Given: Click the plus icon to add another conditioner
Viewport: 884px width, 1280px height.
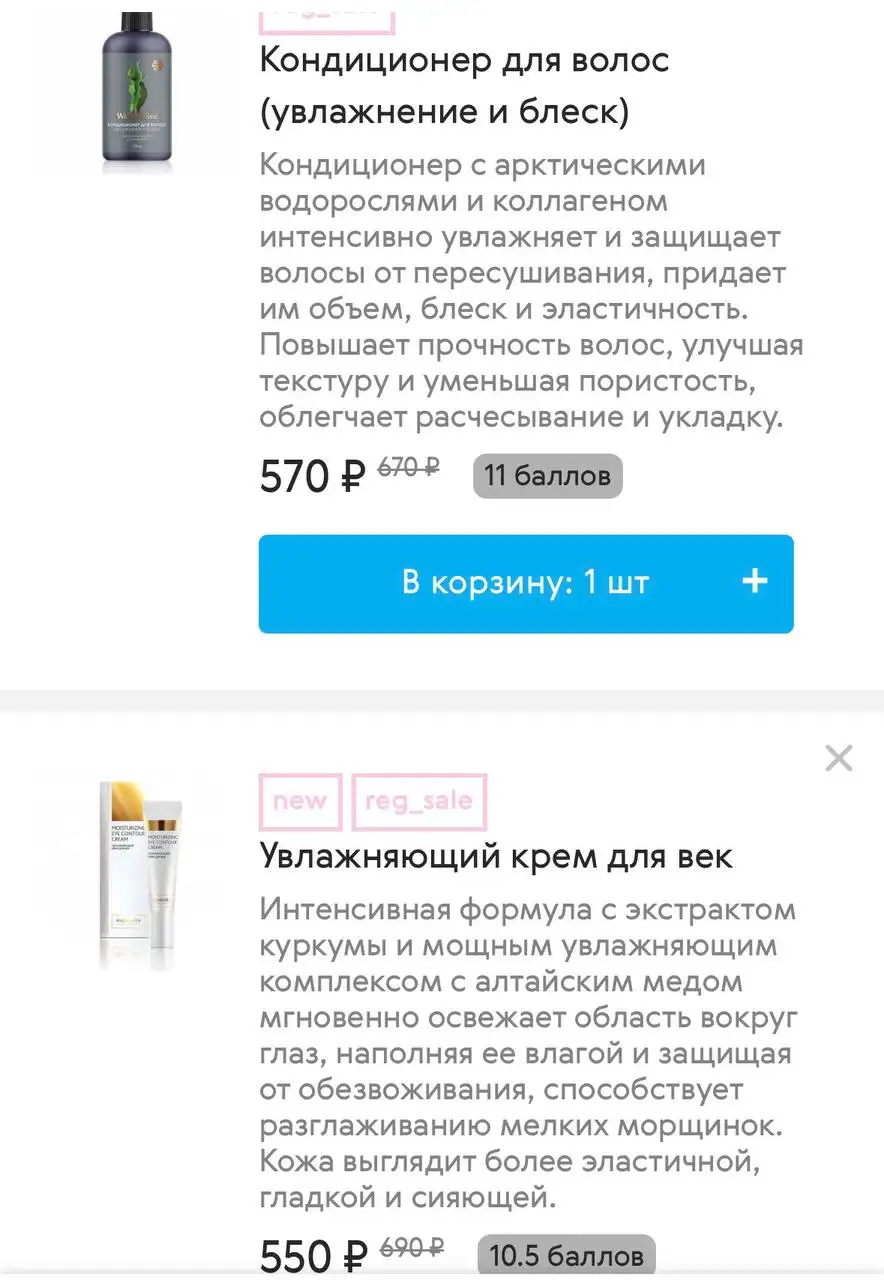Looking at the screenshot, I should pyautogui.click(x=757, y=583).
